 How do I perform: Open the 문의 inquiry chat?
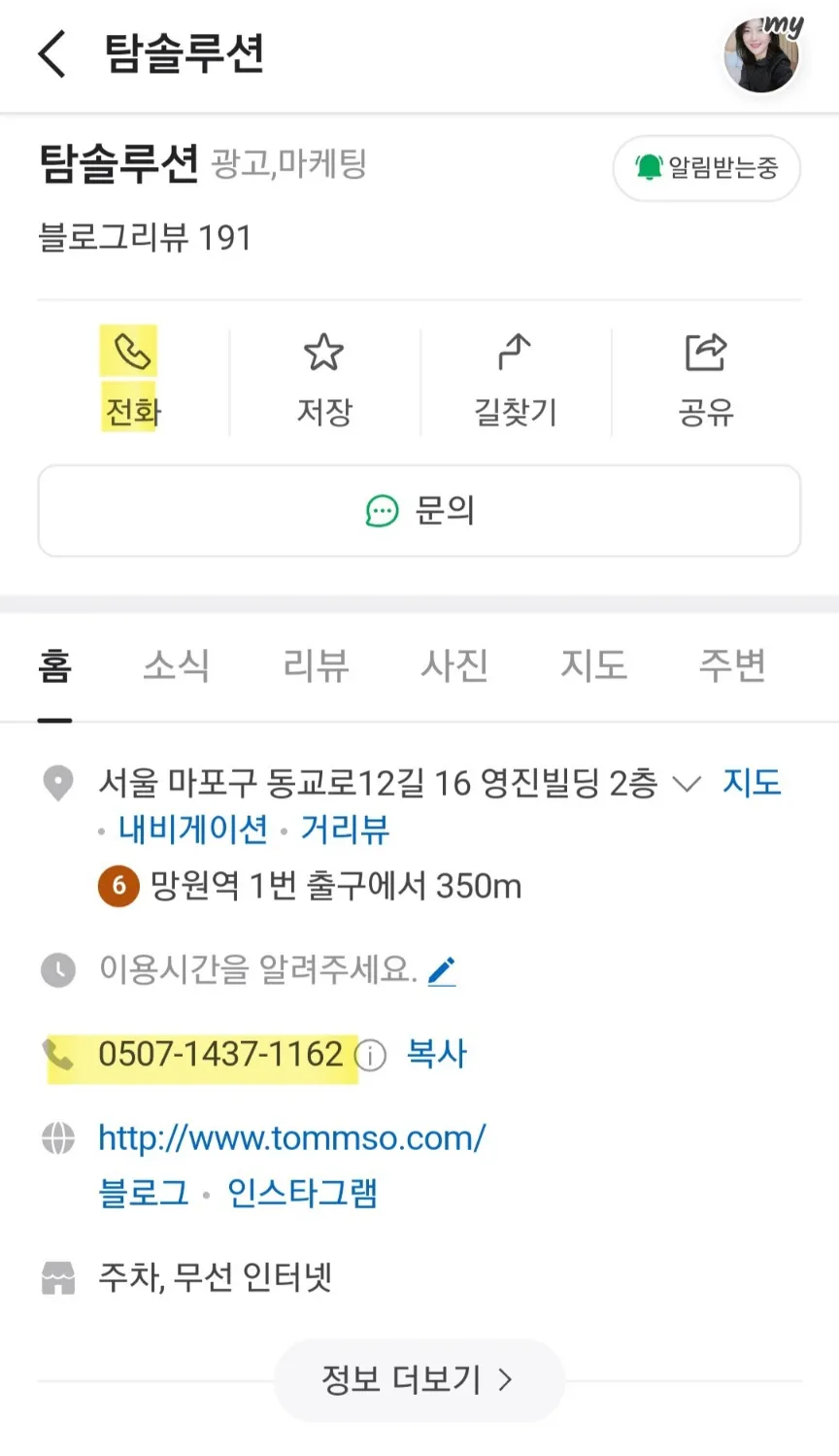tap(419, 511)
